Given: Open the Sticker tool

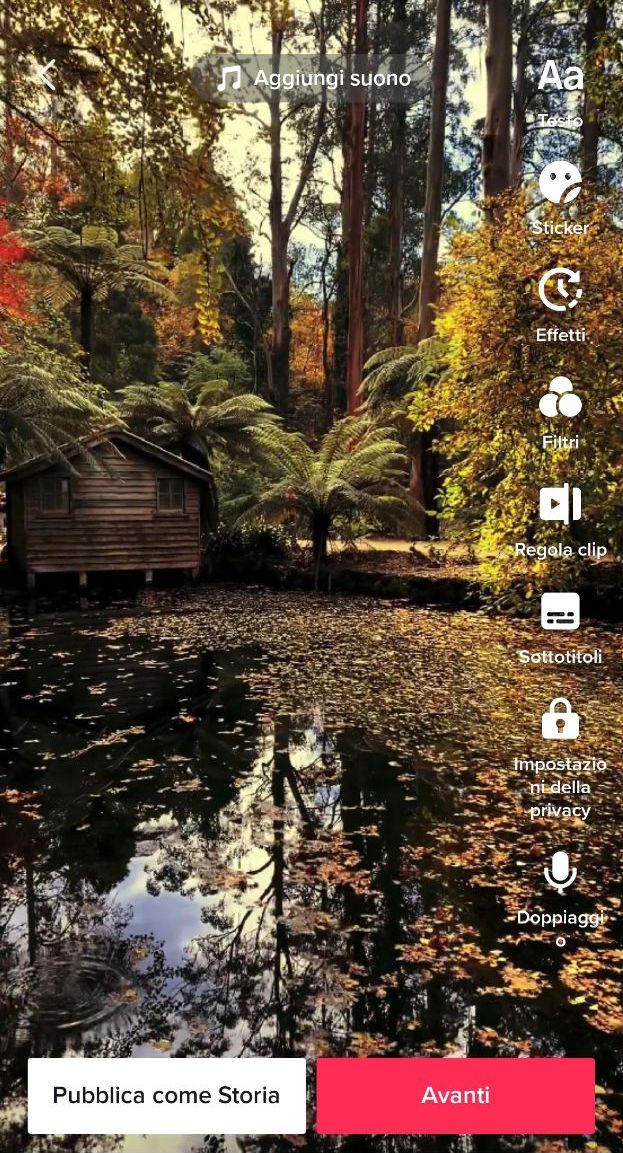Looking at the screenshot, I should coord(560,184).
